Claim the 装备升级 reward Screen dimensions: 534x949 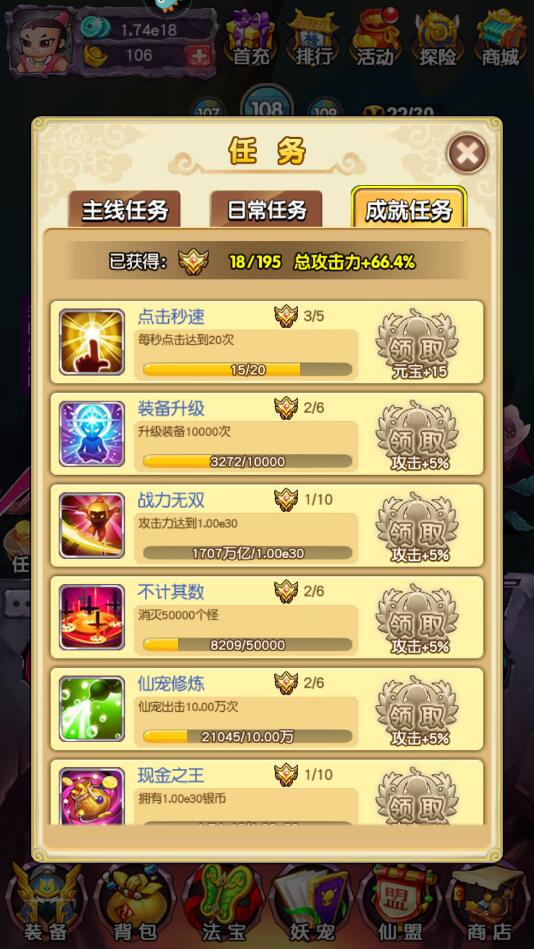(417, 435)
